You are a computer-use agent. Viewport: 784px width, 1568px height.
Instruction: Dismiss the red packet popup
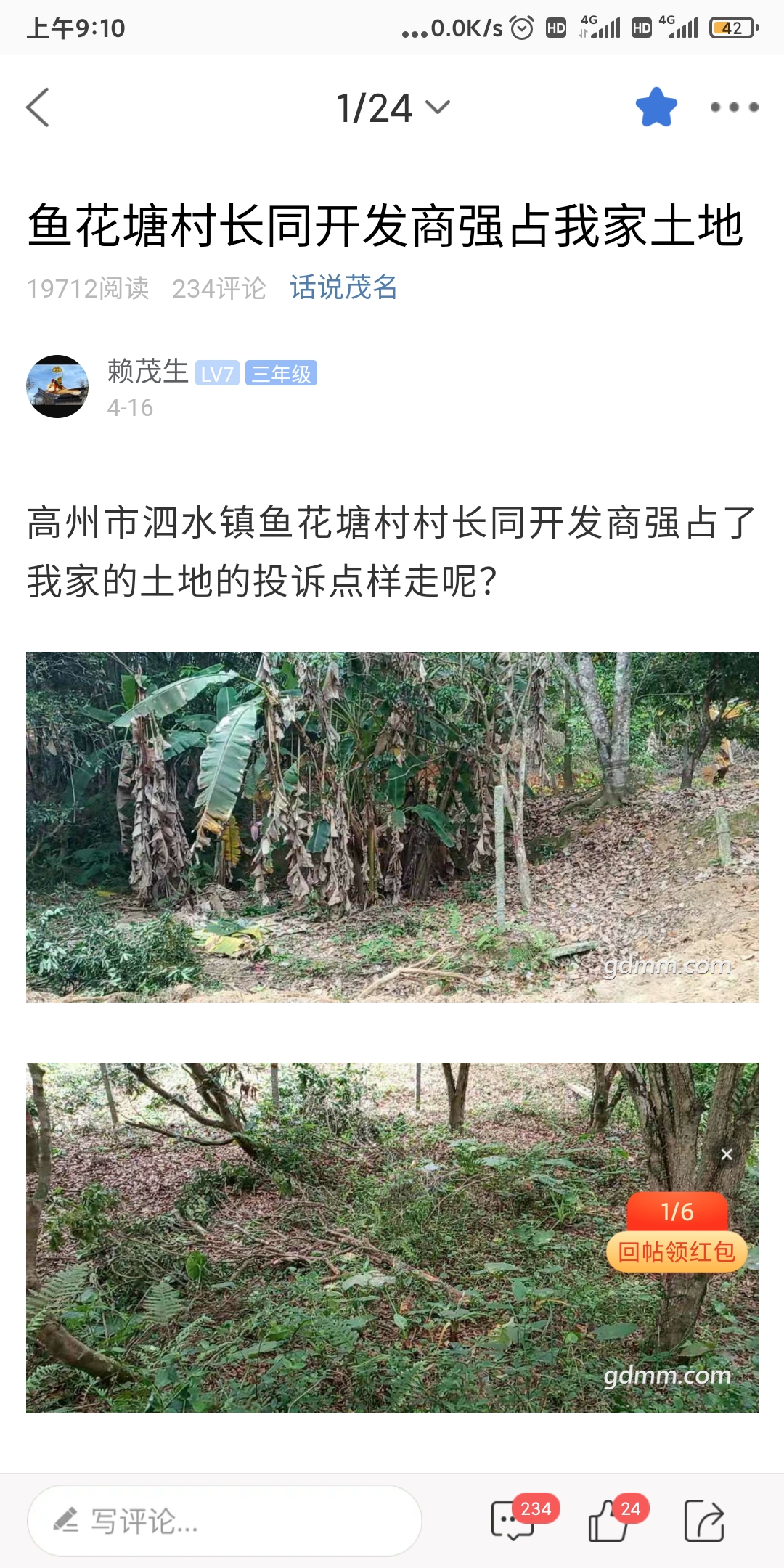tap(727, 1154)
